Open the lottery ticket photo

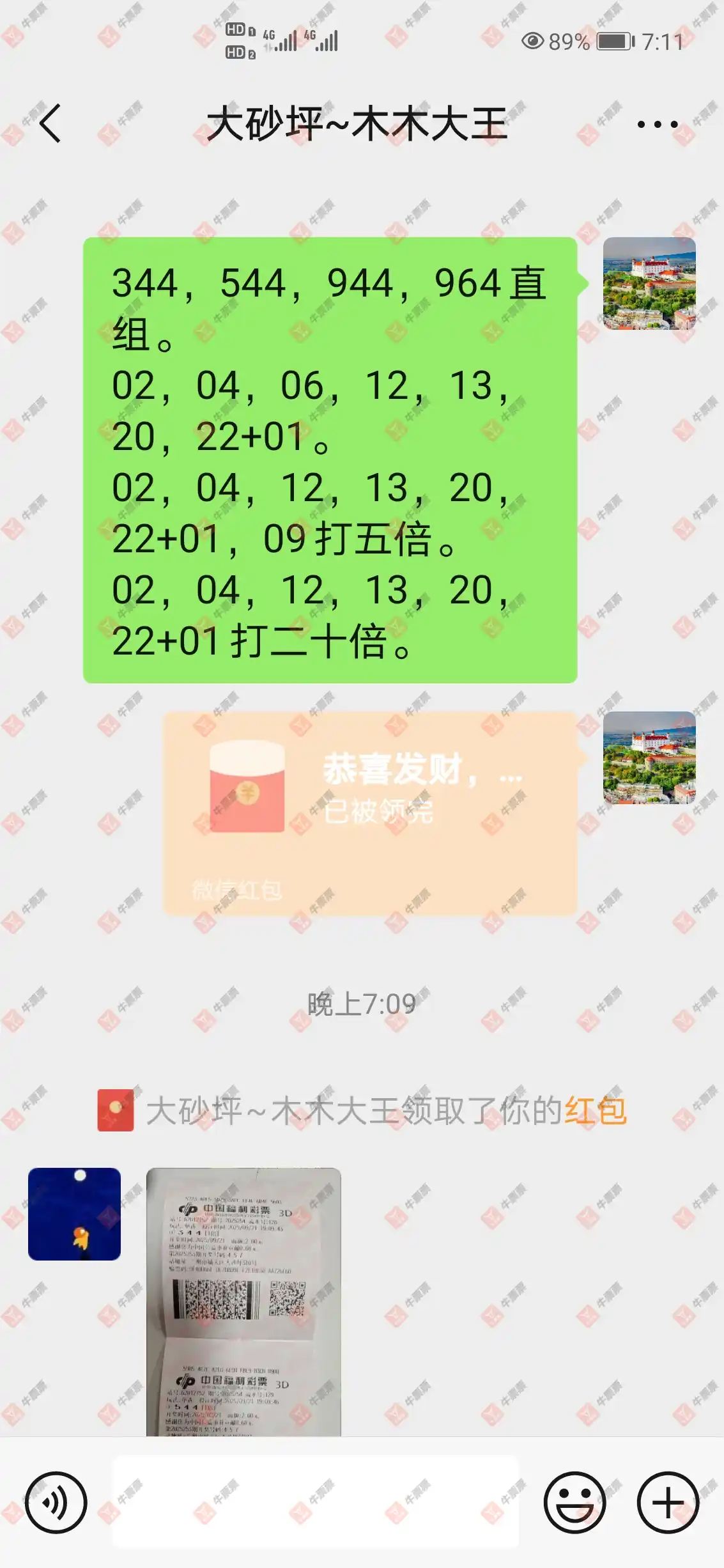[243, 1301]
